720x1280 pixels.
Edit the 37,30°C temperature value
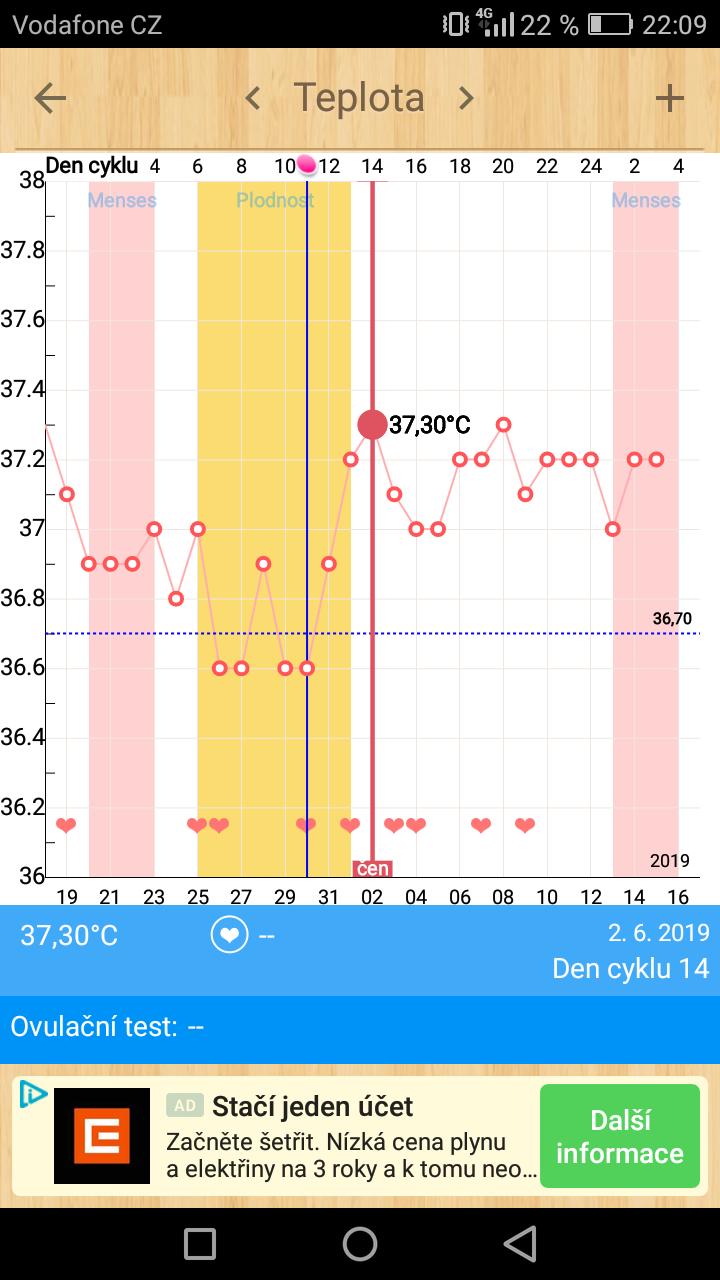(x=69, y=936)
